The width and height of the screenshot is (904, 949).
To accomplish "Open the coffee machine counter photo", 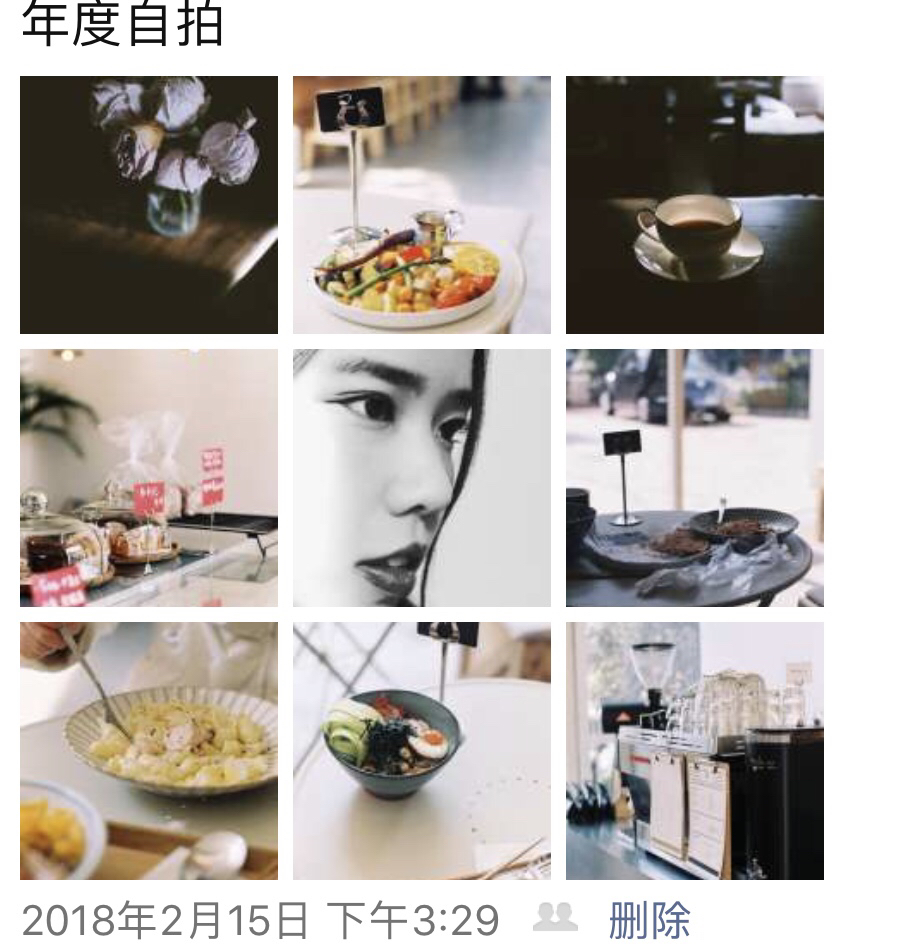I will click(x=695, y=751).
